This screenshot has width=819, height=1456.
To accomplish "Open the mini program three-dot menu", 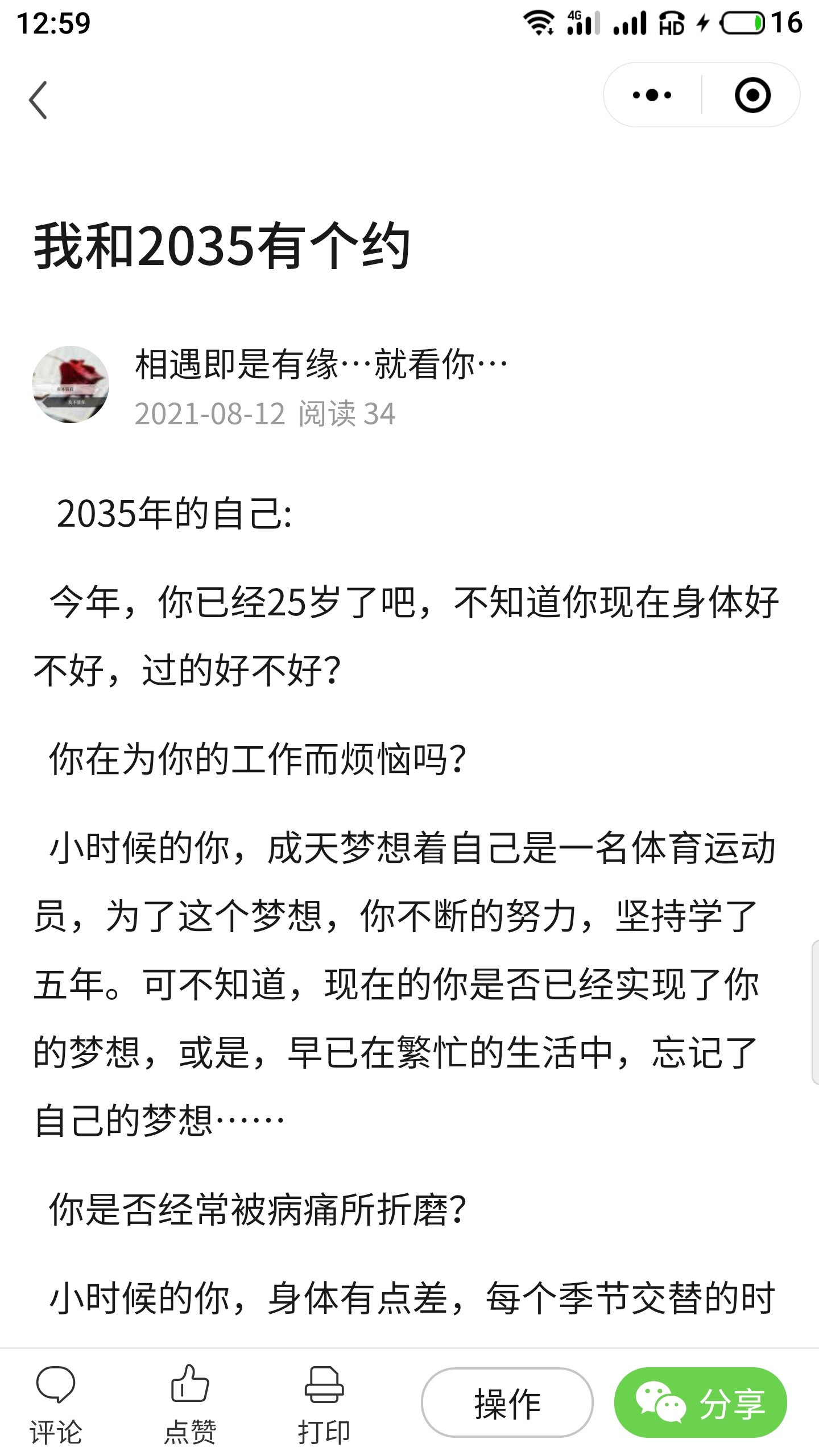I will [x=652, y=95].
